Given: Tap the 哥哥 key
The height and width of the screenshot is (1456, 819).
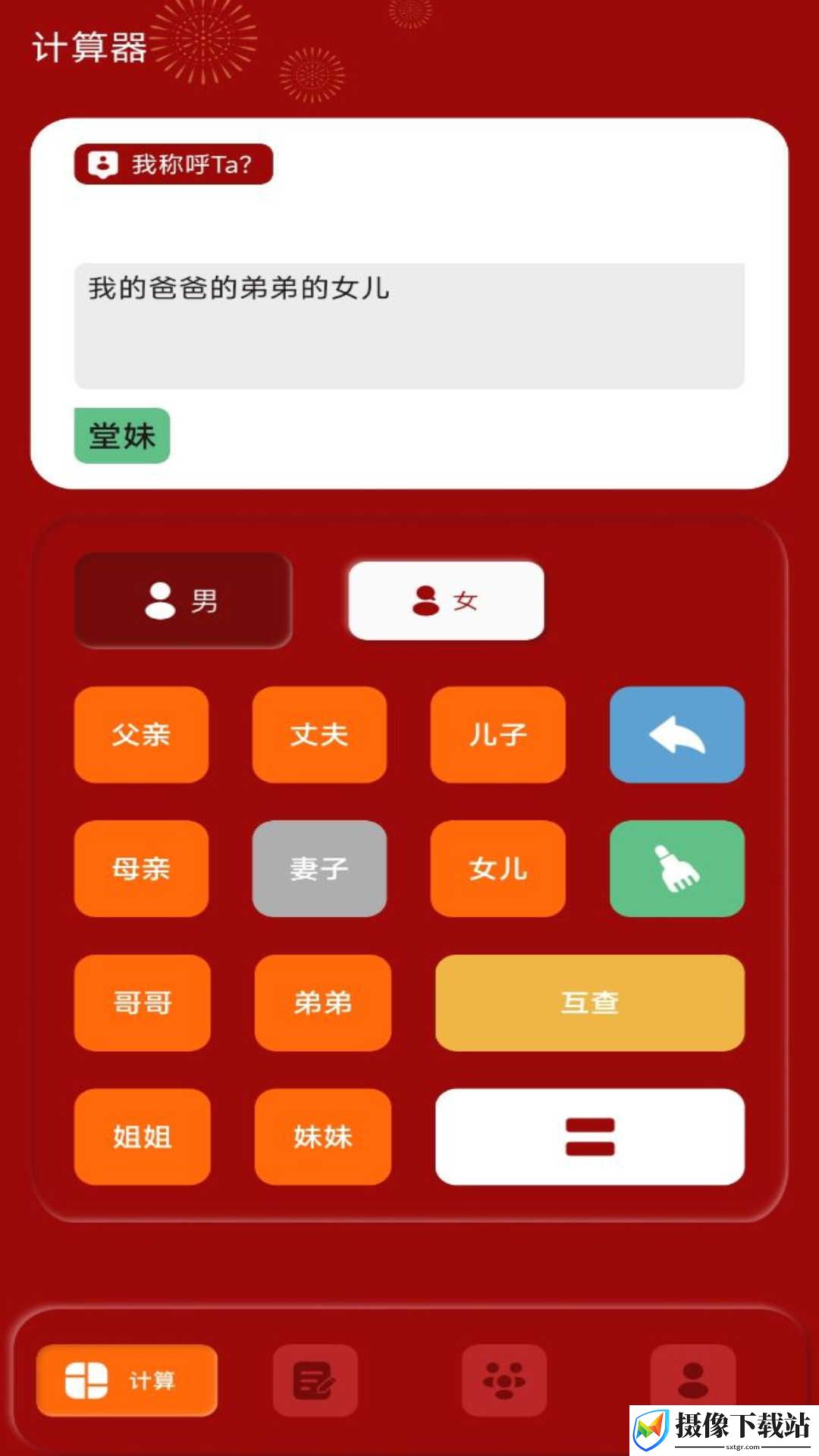Looking at the screenshot, I should point(143,1003).
